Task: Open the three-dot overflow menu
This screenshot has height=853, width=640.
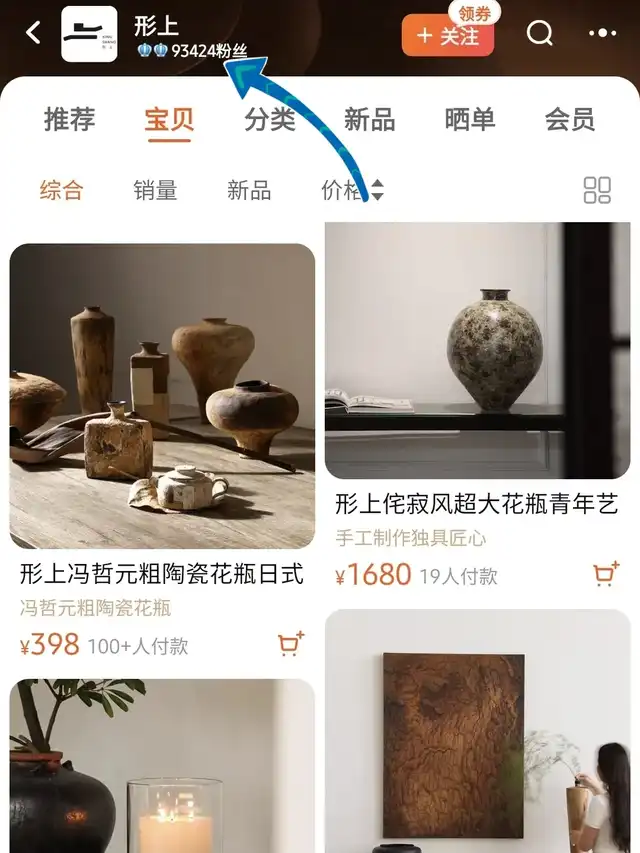Action: [603, 34]
